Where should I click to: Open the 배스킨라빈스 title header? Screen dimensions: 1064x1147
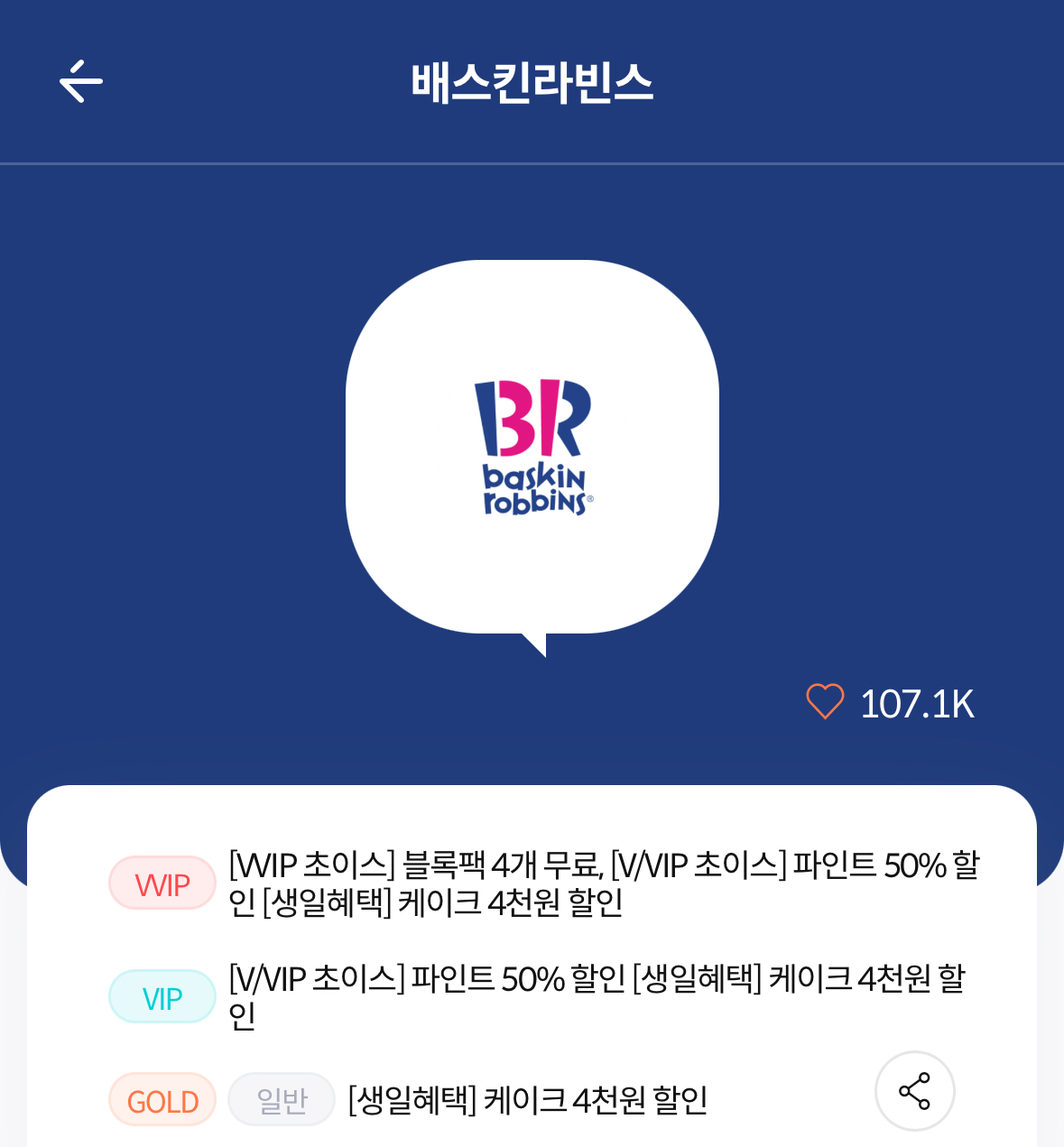pyautogui.click(x=532, y=81)
